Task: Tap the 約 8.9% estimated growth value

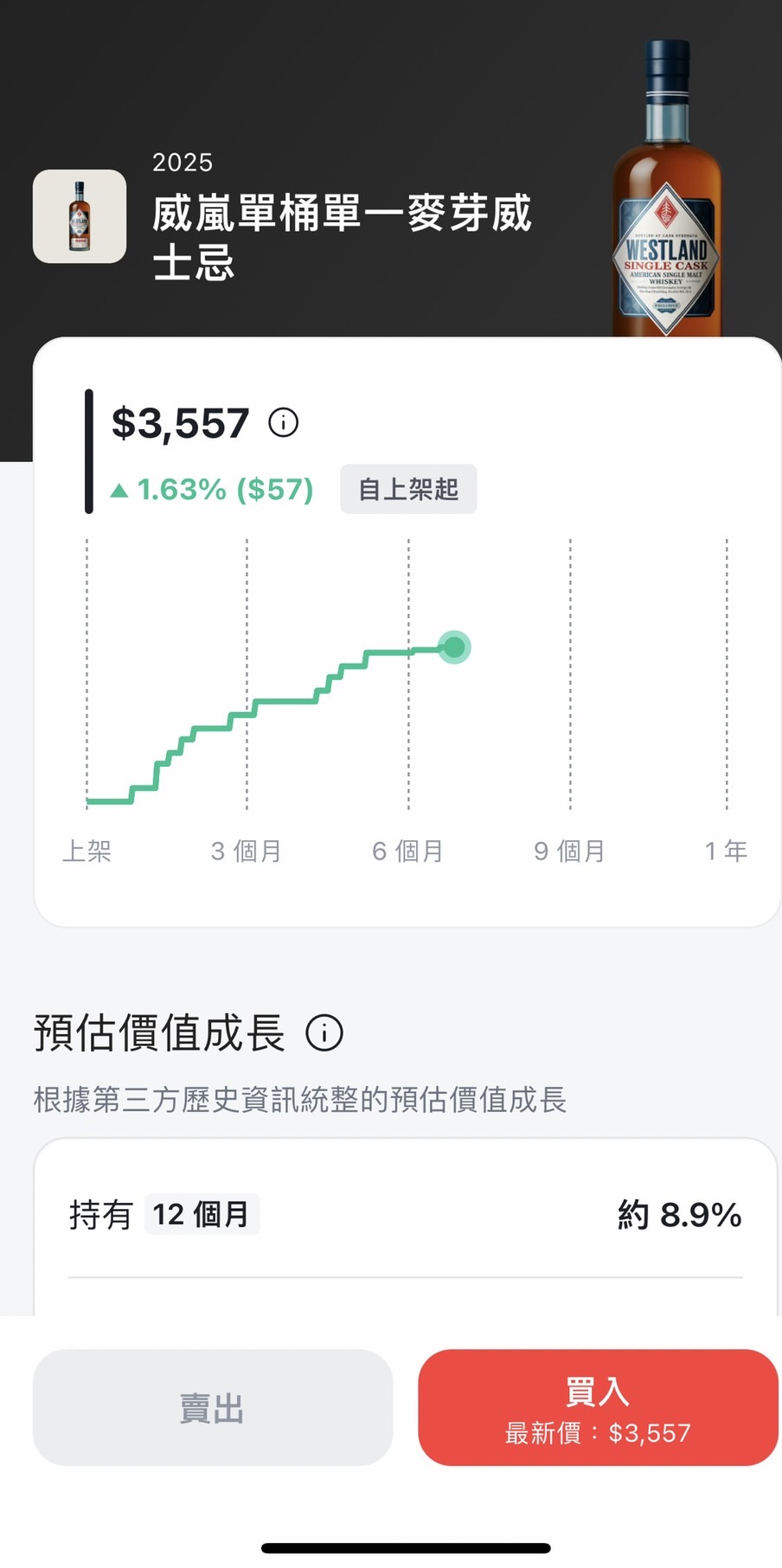Action: click(680, 1214)
